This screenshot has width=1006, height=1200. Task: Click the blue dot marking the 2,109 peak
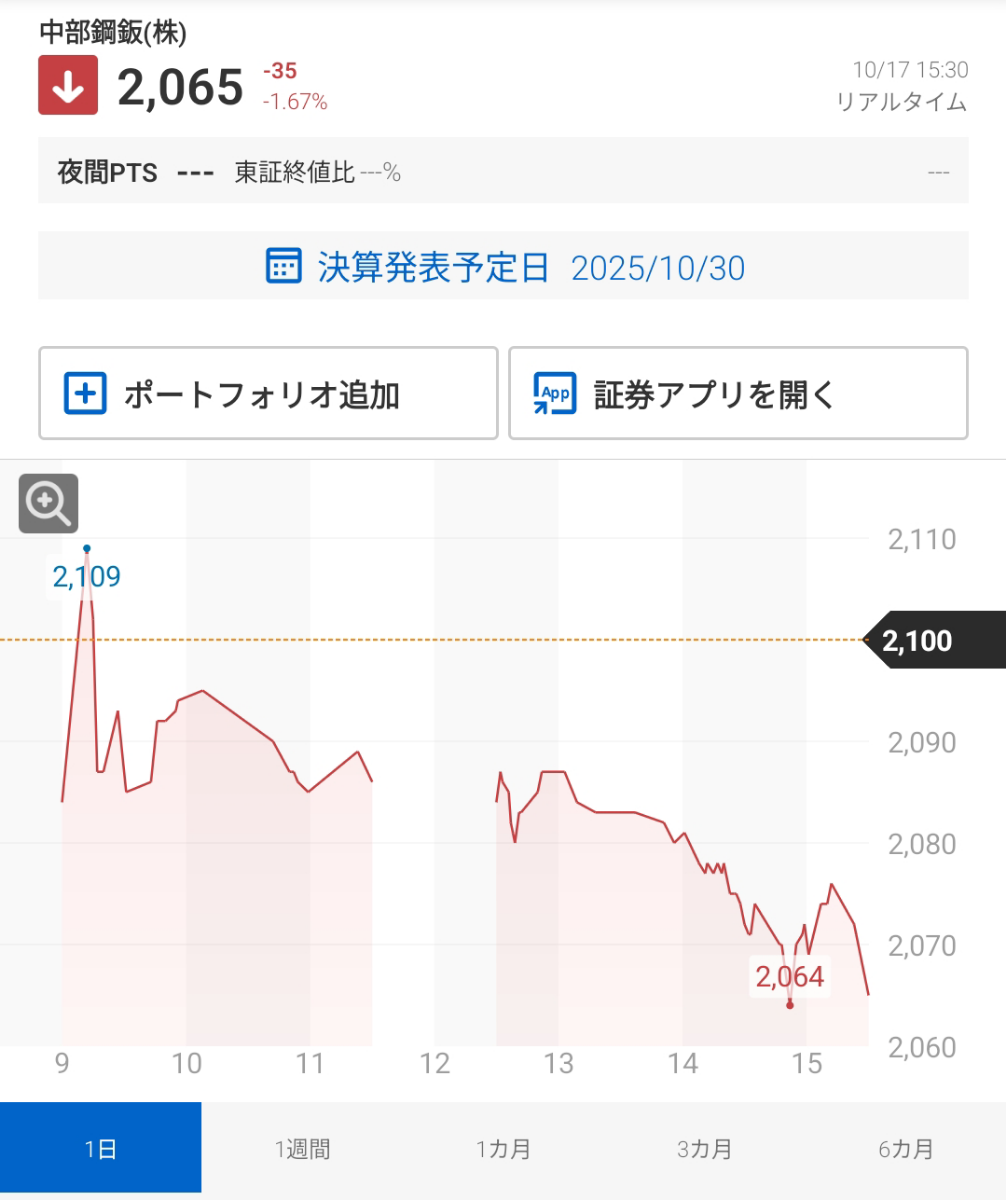tap(87, 546)
